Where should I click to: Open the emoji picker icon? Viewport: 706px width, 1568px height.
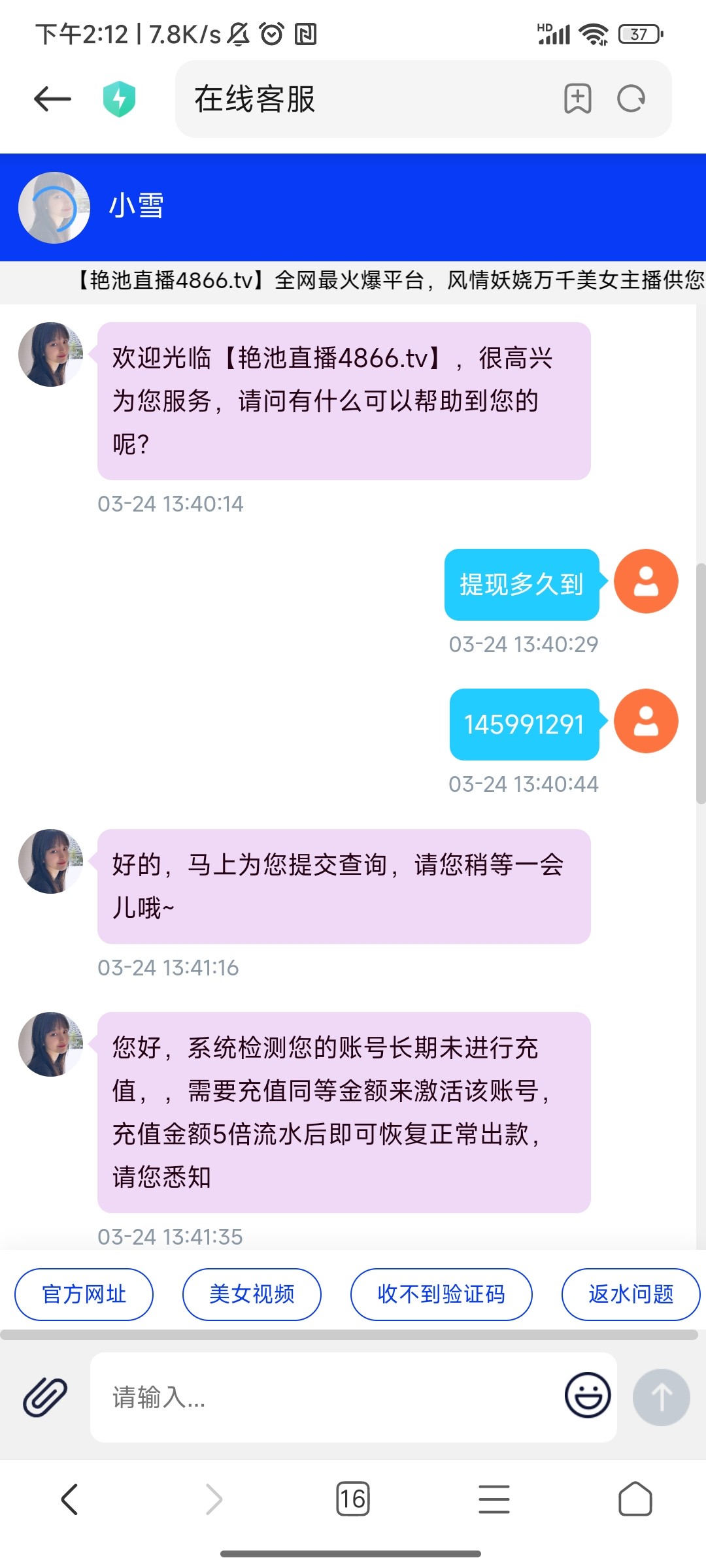pyautogui.click(x=587, y=1395)
